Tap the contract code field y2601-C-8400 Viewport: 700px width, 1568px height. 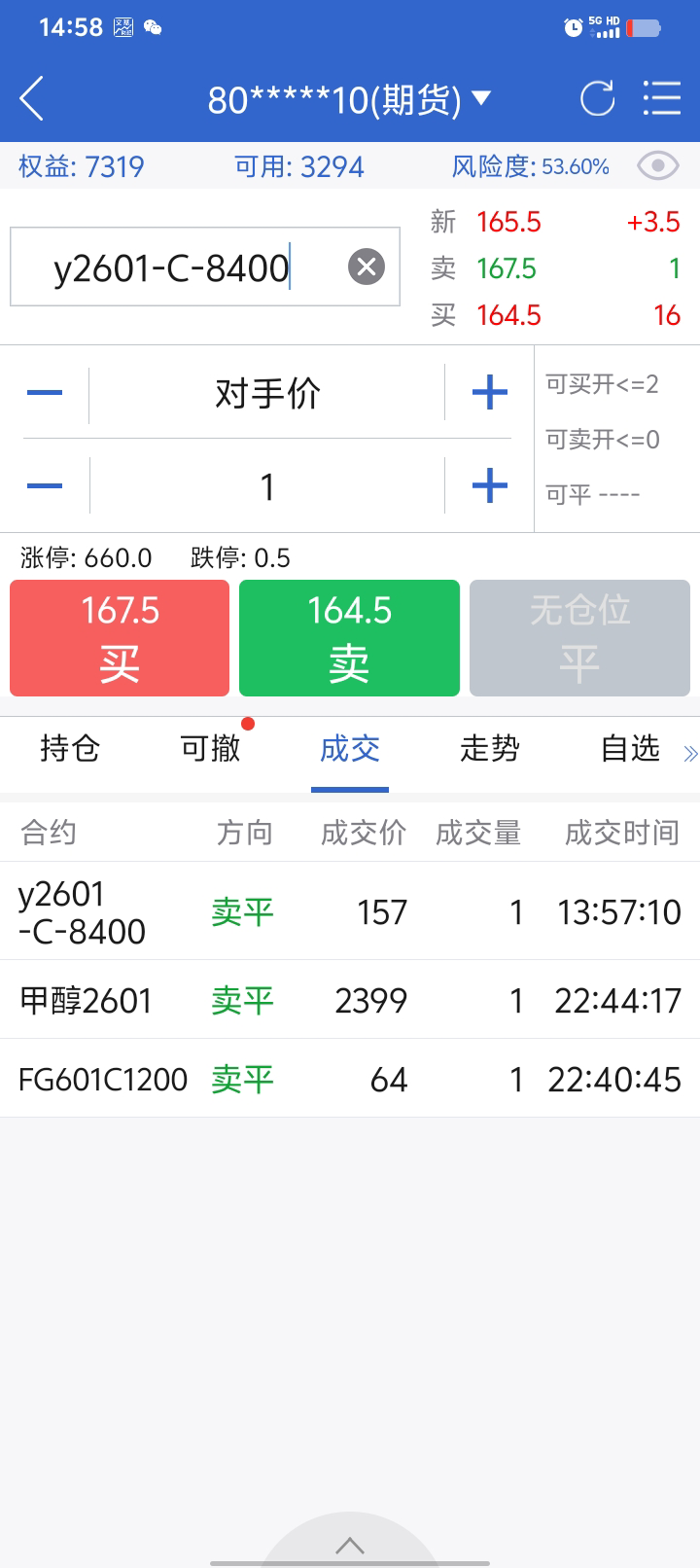[175, 267]
